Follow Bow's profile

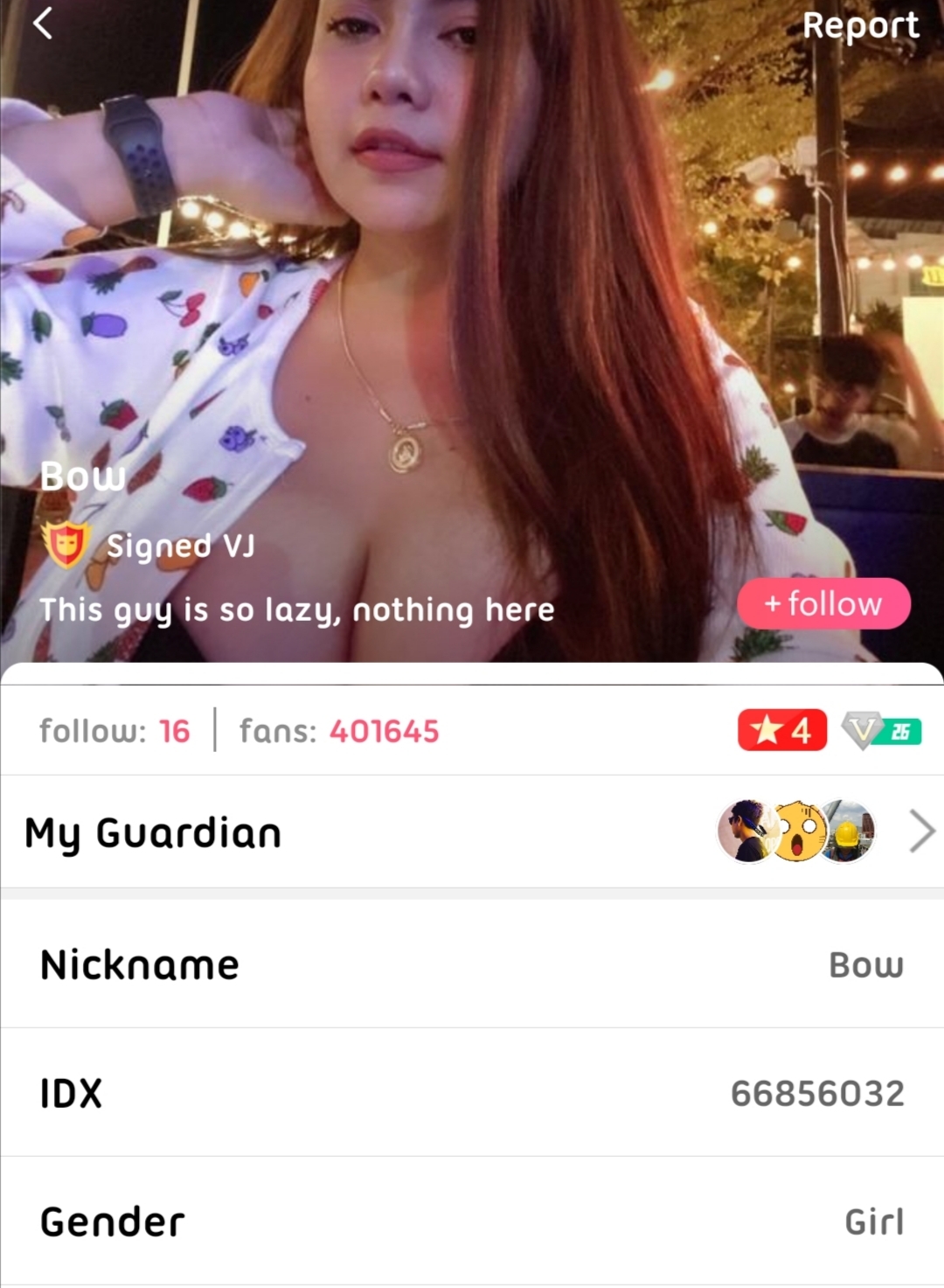click(823, 603)
